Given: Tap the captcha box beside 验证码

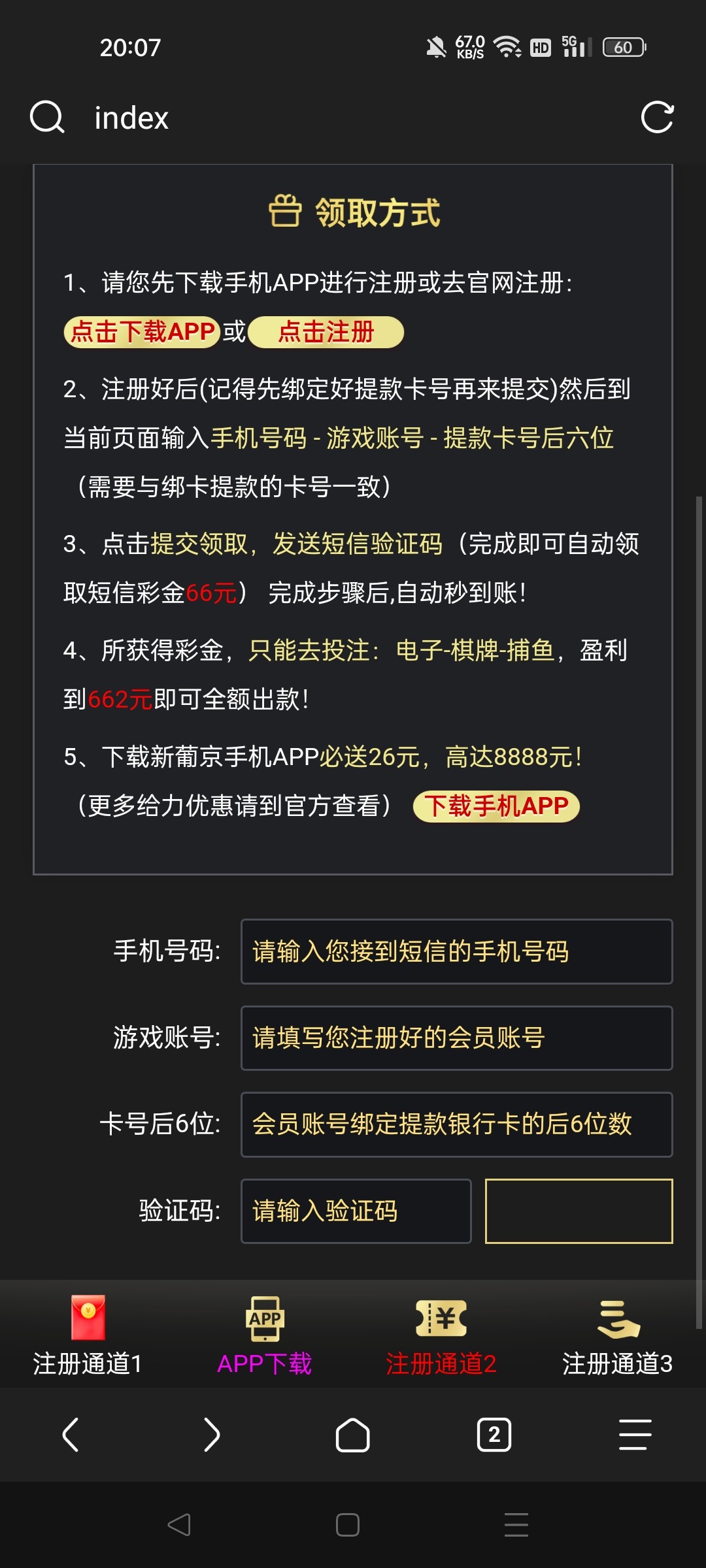Looking at the screenshot, I should coord(579,1211).
